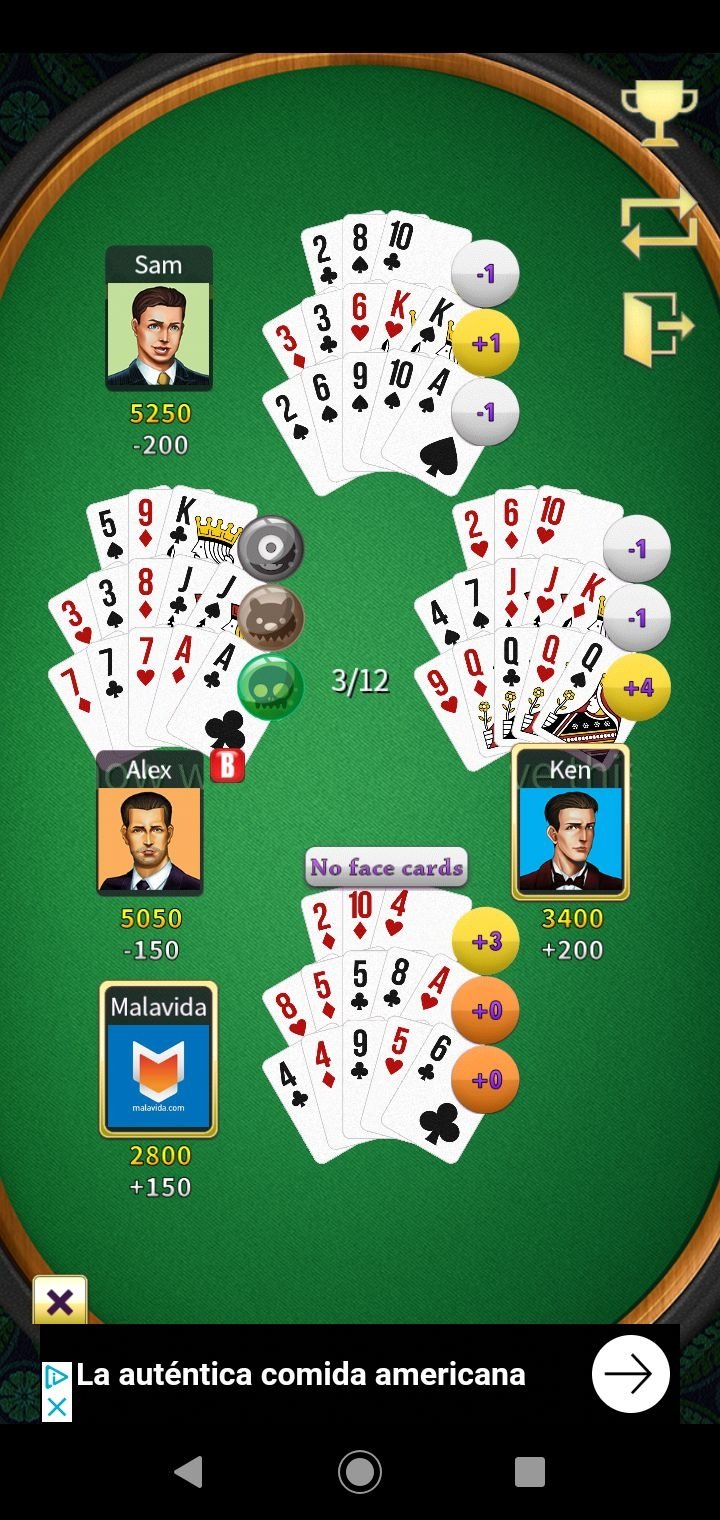Open recent apps from navigation bar

tap(530, 1471)
